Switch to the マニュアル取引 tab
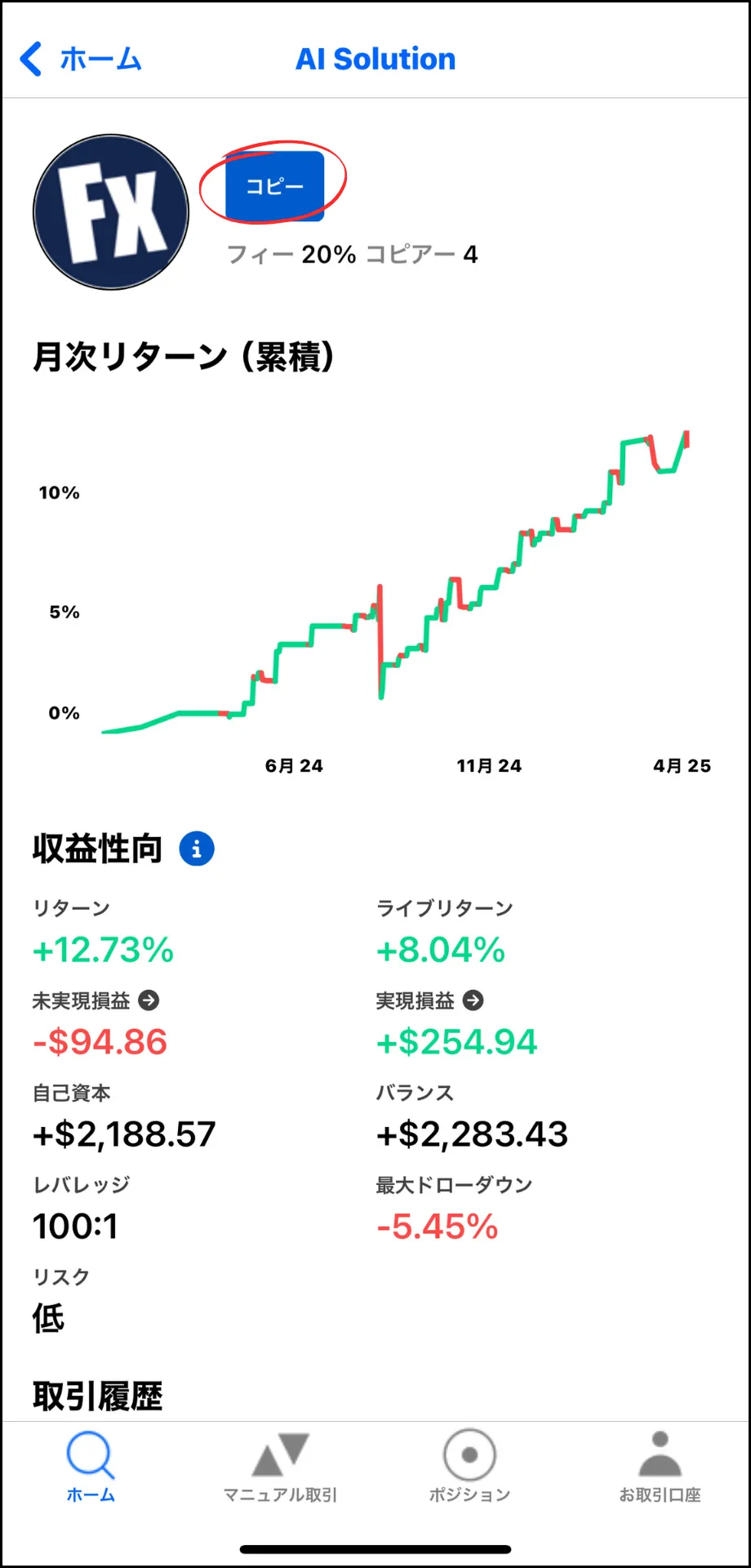Viewport: 751px width, 1568px height. [280, 1468]
